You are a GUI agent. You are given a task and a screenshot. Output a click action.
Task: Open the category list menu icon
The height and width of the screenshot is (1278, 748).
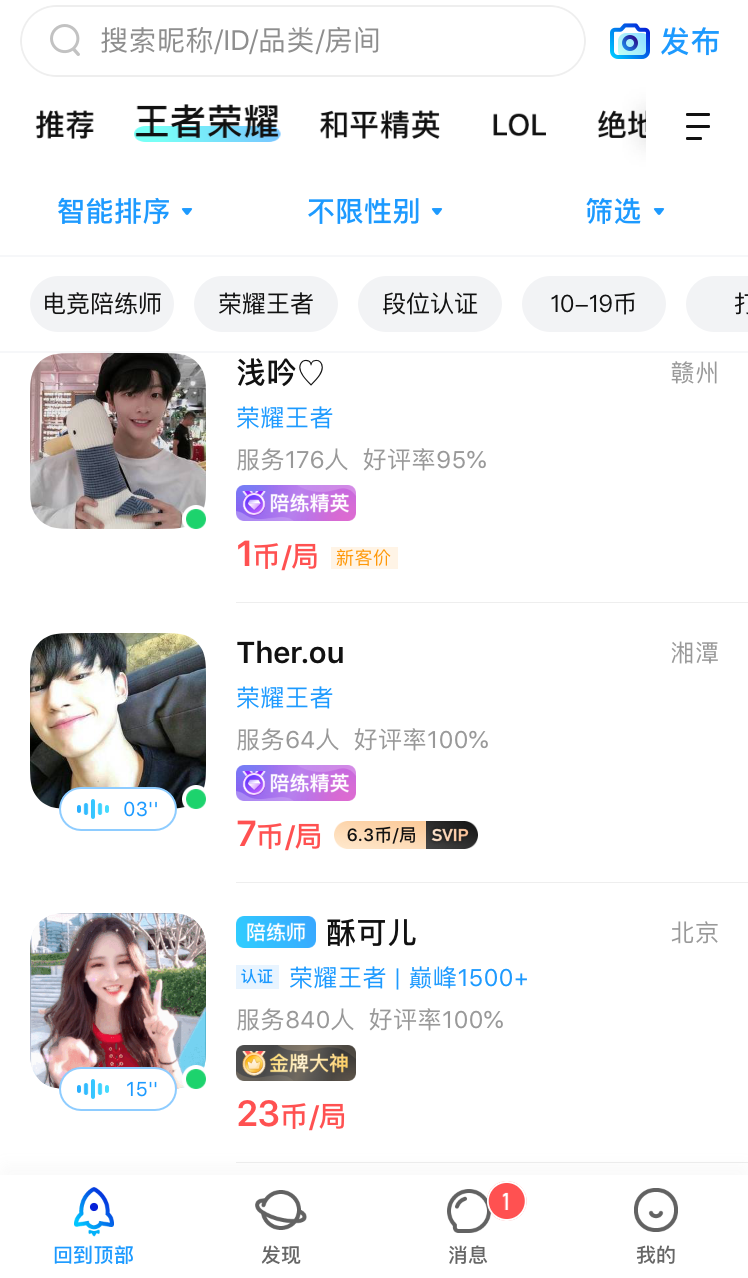click(697, 126)
